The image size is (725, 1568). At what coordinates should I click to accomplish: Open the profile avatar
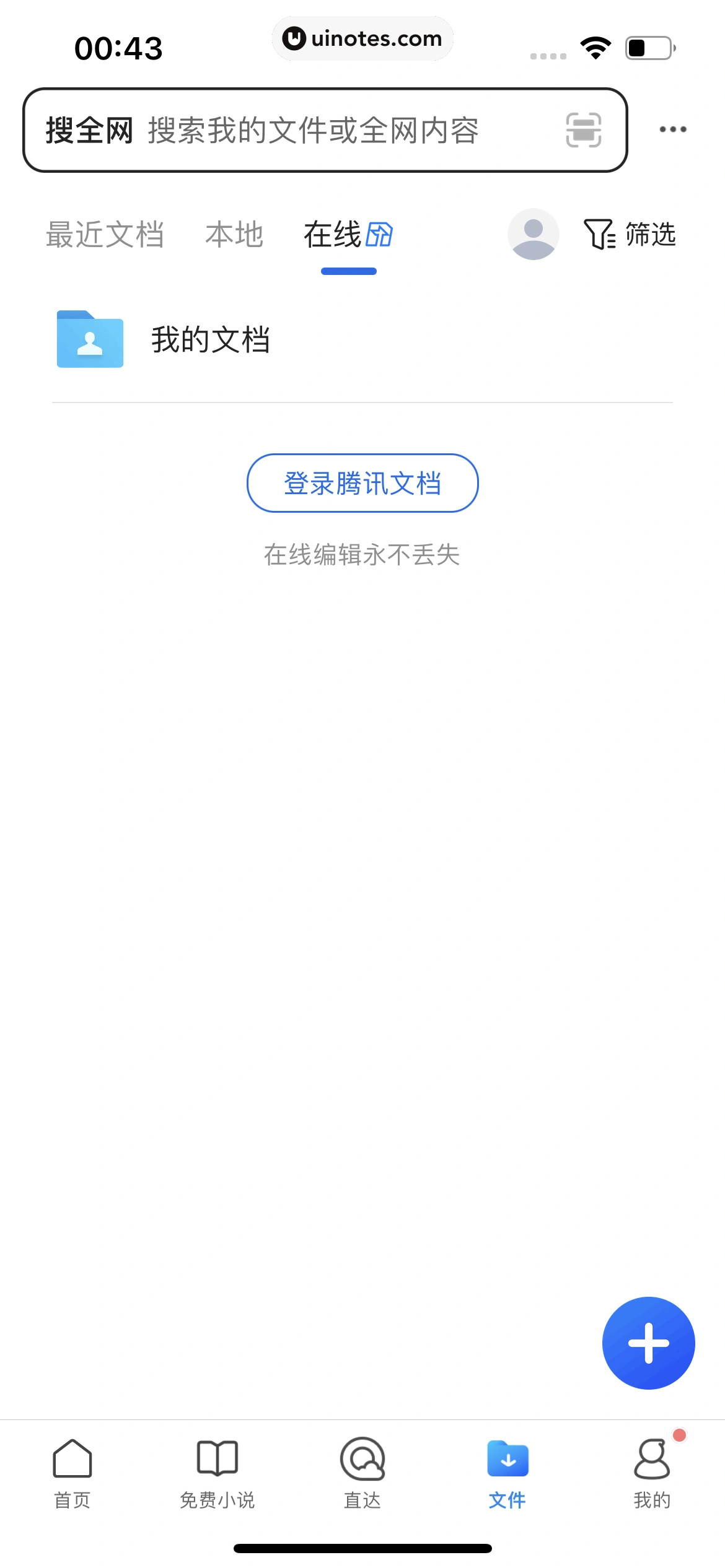(x=533, y=234)
